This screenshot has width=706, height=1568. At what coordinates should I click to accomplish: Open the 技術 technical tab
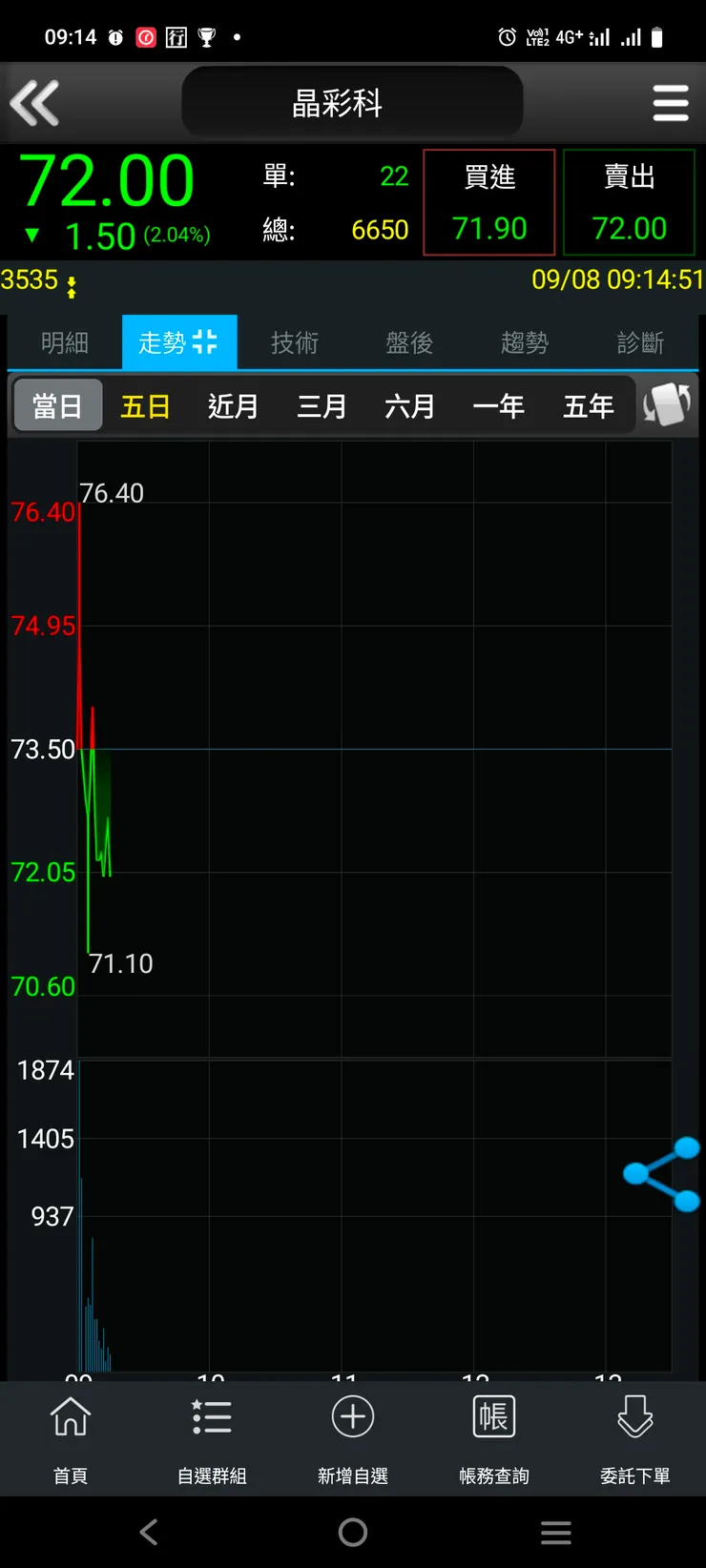click(x=294, y=342)
